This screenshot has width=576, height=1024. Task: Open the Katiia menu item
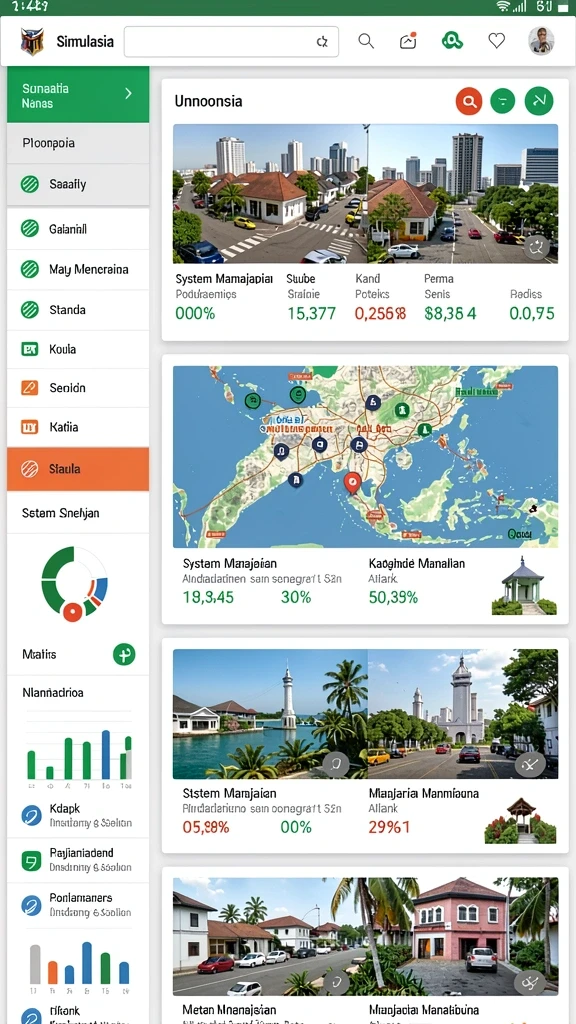point(78,427)
